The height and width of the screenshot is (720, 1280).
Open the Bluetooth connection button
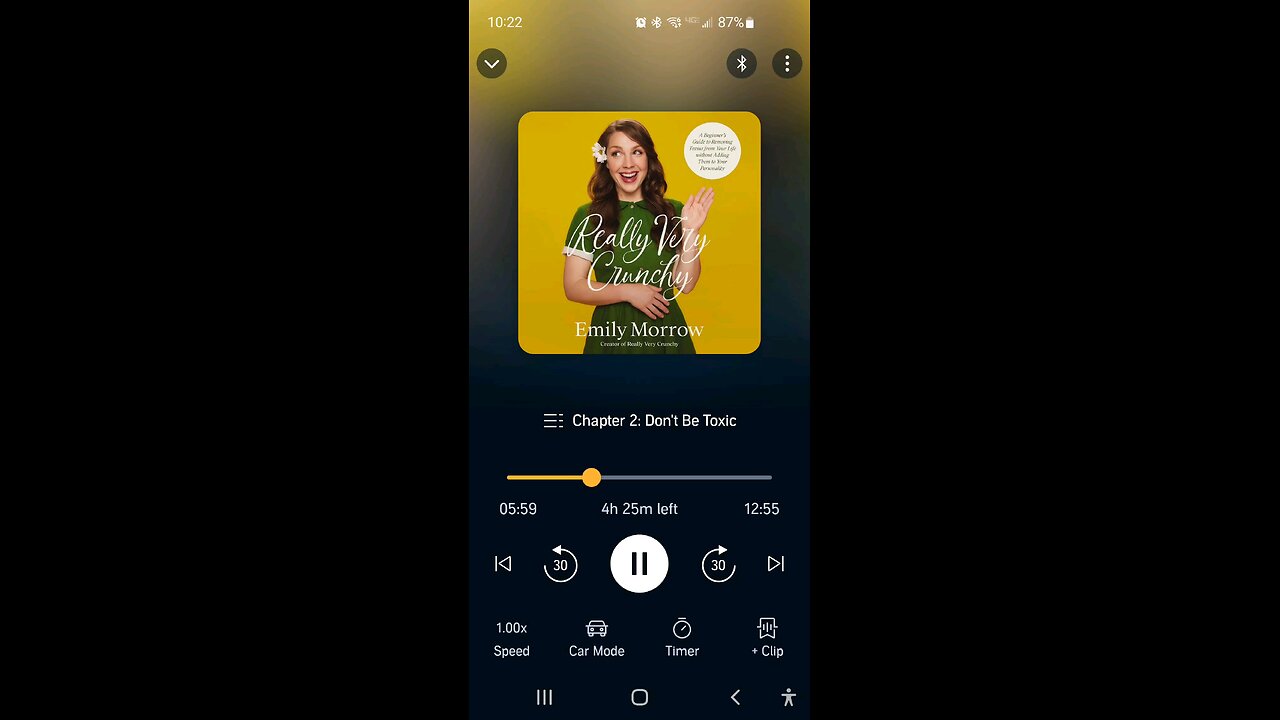point(741,64)
